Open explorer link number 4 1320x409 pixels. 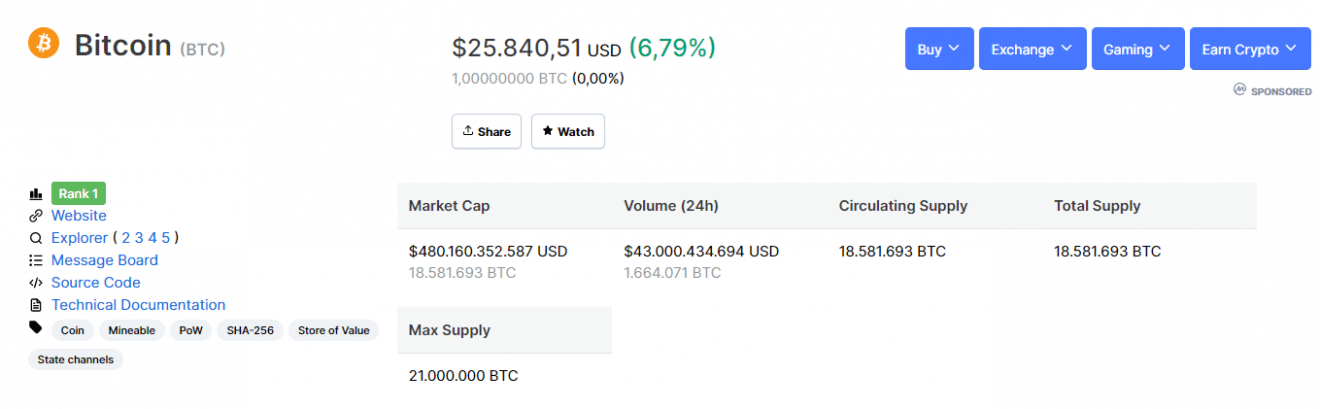coord(153,238)
